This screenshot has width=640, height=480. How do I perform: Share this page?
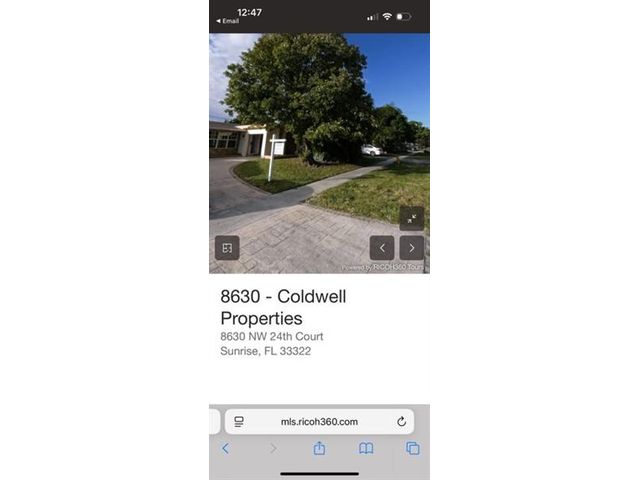(x=319, y=449)
